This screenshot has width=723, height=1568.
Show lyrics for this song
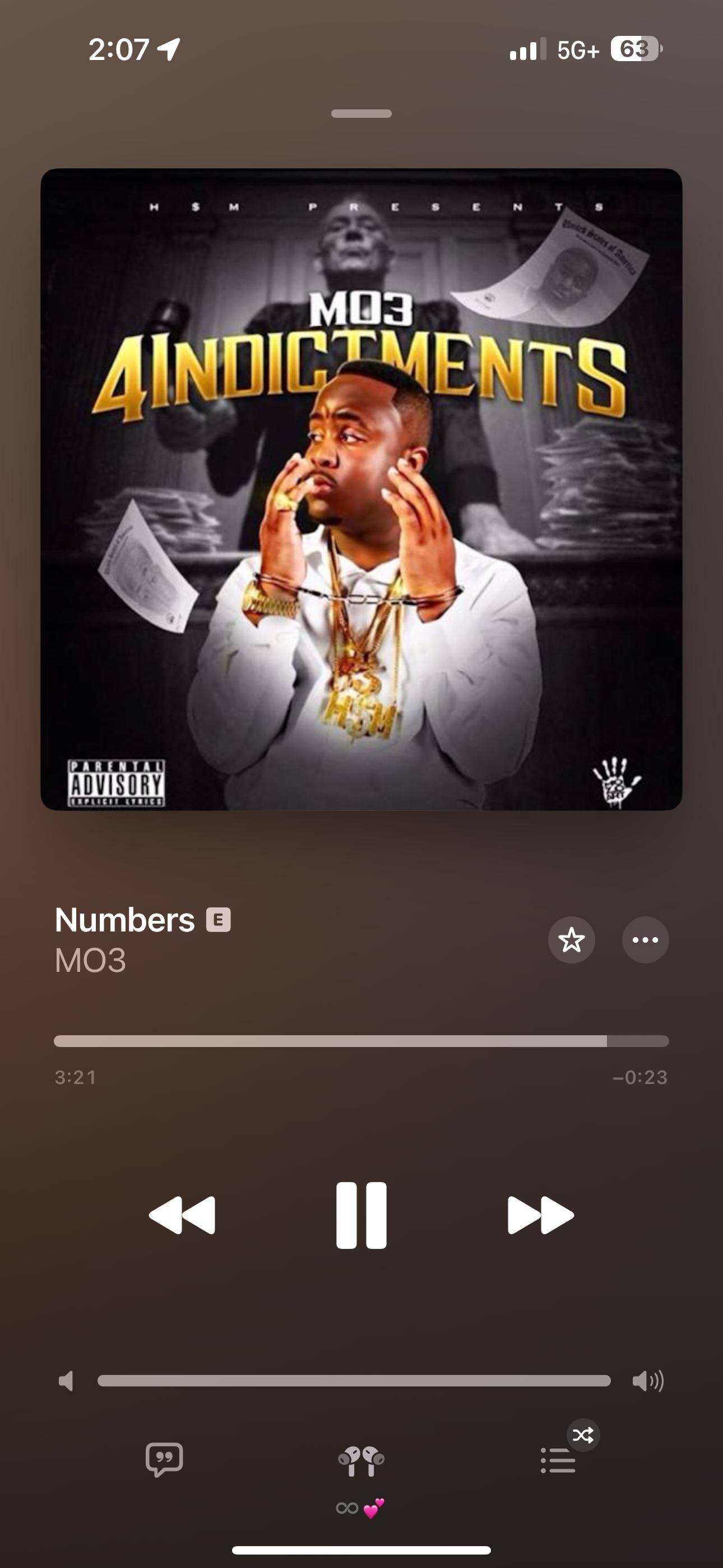coord(164,1459)
